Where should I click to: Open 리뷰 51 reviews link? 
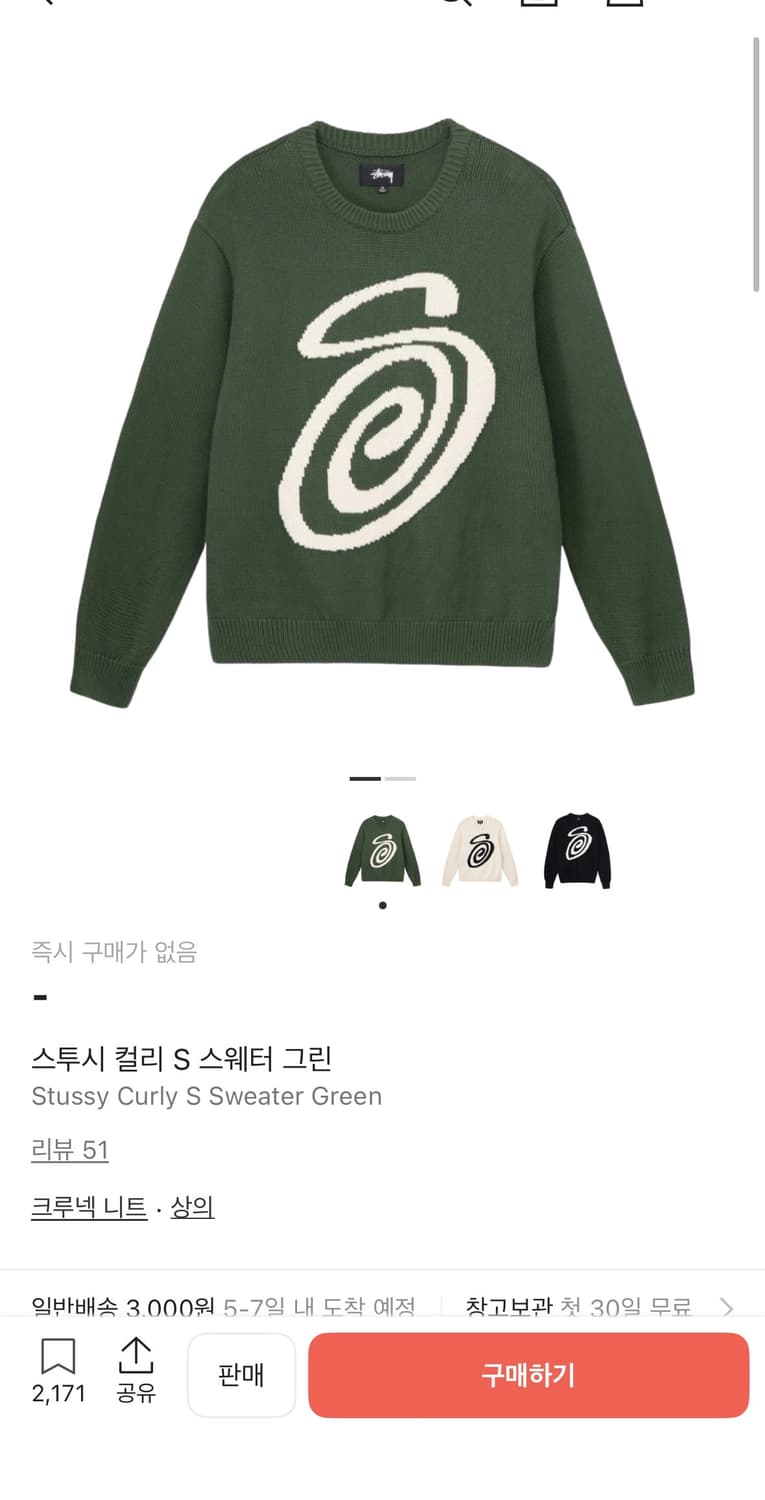pyautogui.click(x=70, y=1151)
